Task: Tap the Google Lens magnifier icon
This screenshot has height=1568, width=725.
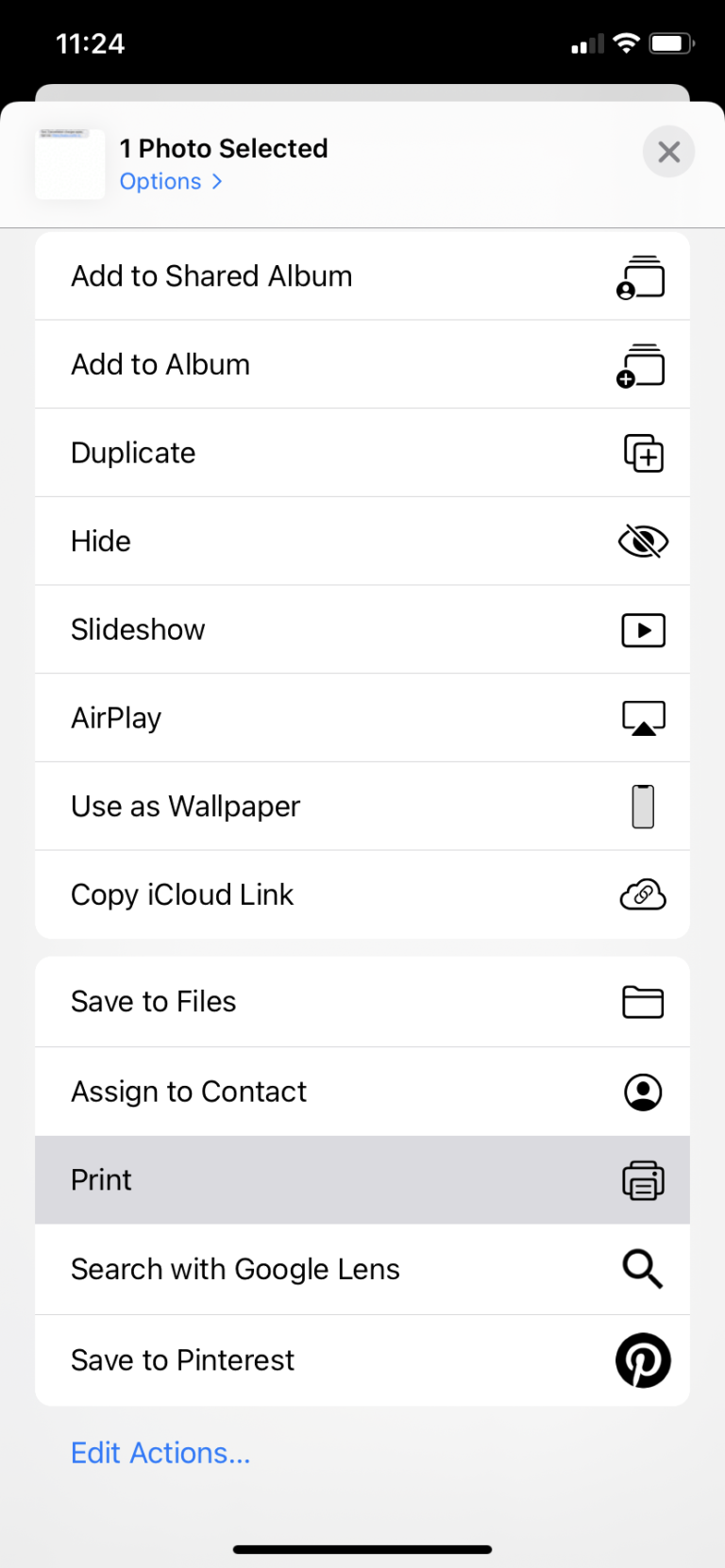Action: pos(643,1269)
